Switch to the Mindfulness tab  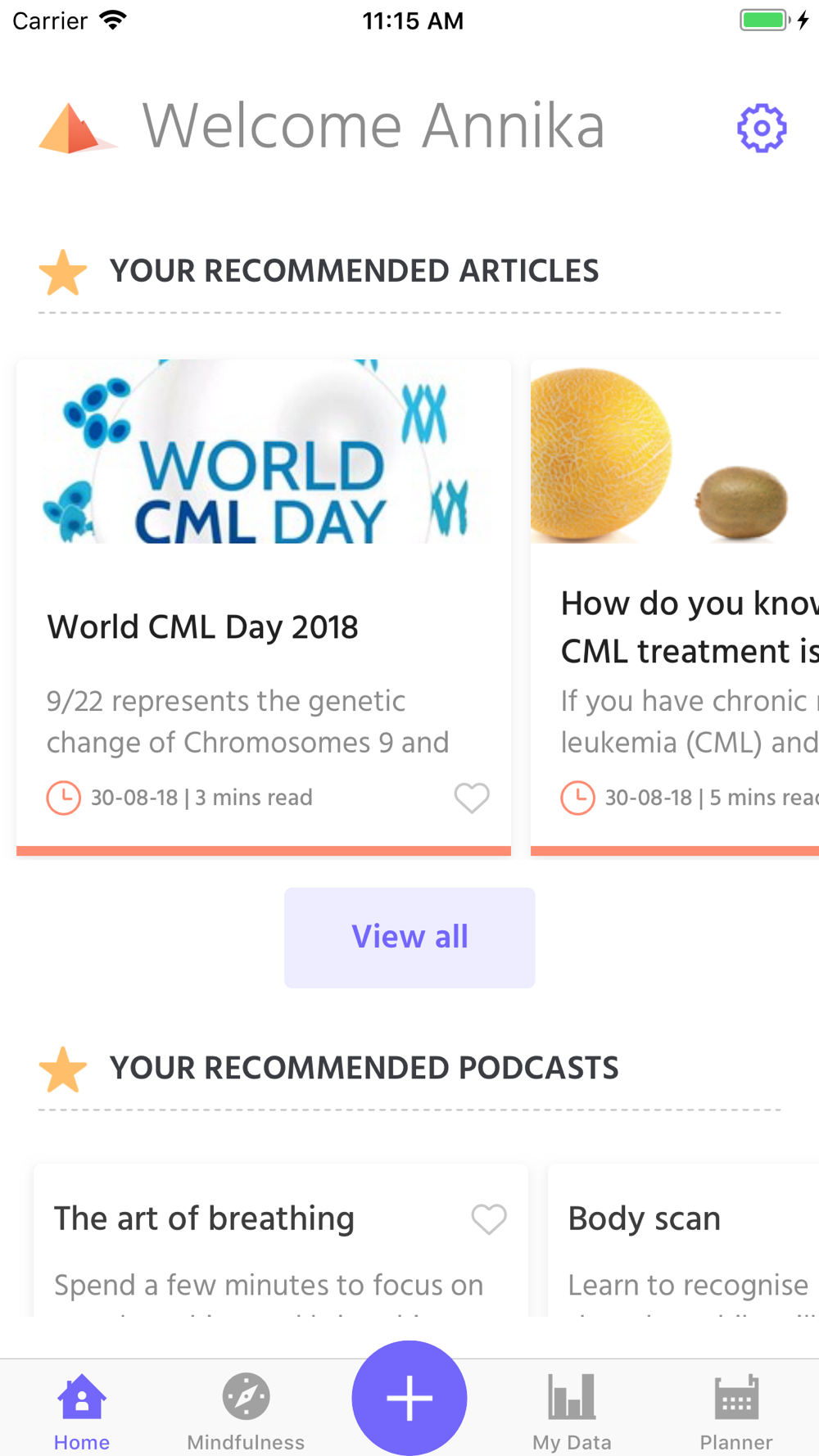pos(246,1412)
